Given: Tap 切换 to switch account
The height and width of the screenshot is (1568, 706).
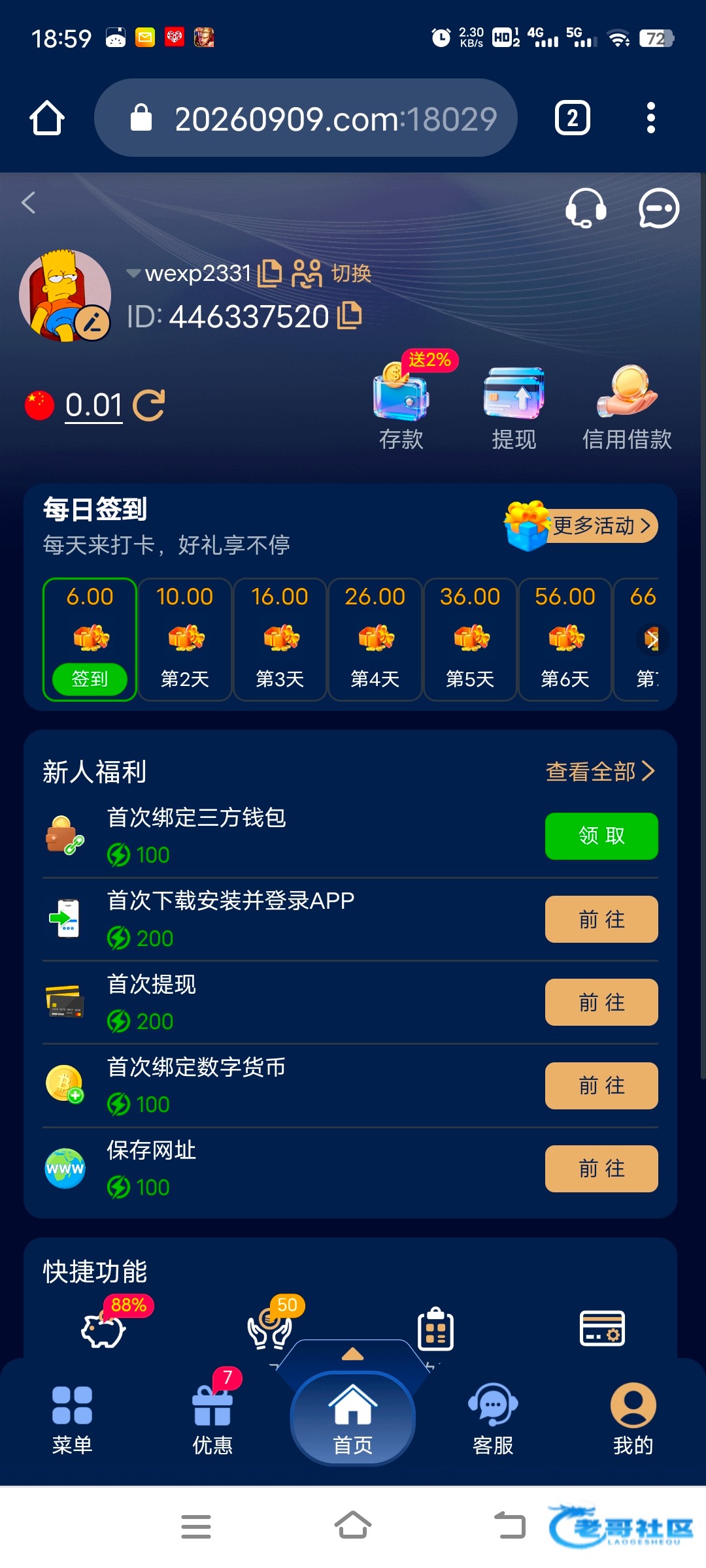Looking at the screenshot, I should point(332,273).
